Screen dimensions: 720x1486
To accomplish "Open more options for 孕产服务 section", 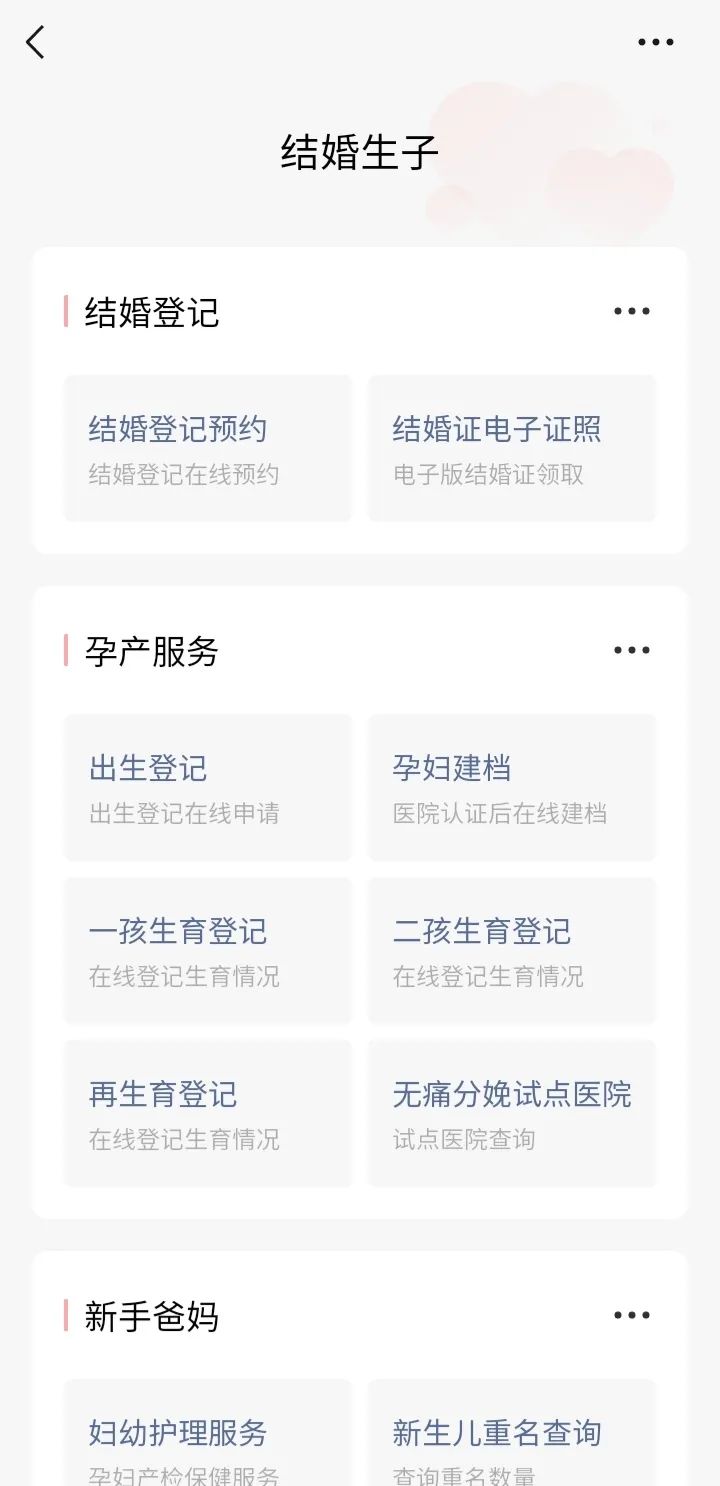I will pyautogui.click(x=631, y=650).
